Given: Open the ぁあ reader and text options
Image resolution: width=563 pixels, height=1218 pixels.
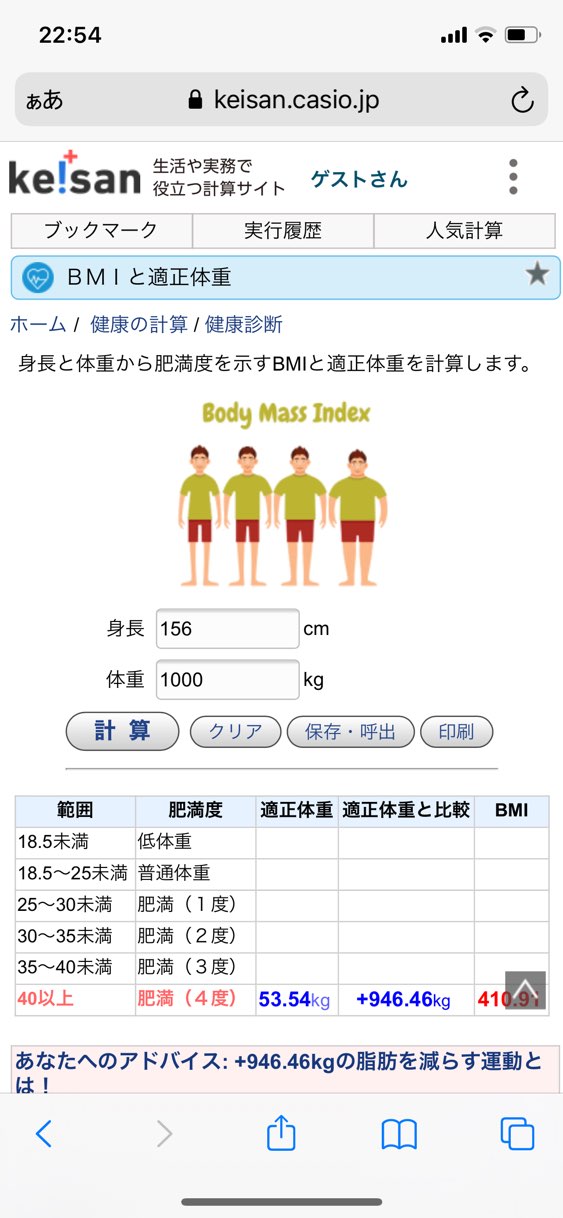Looking at the screenshot, I should pos(45,100).
